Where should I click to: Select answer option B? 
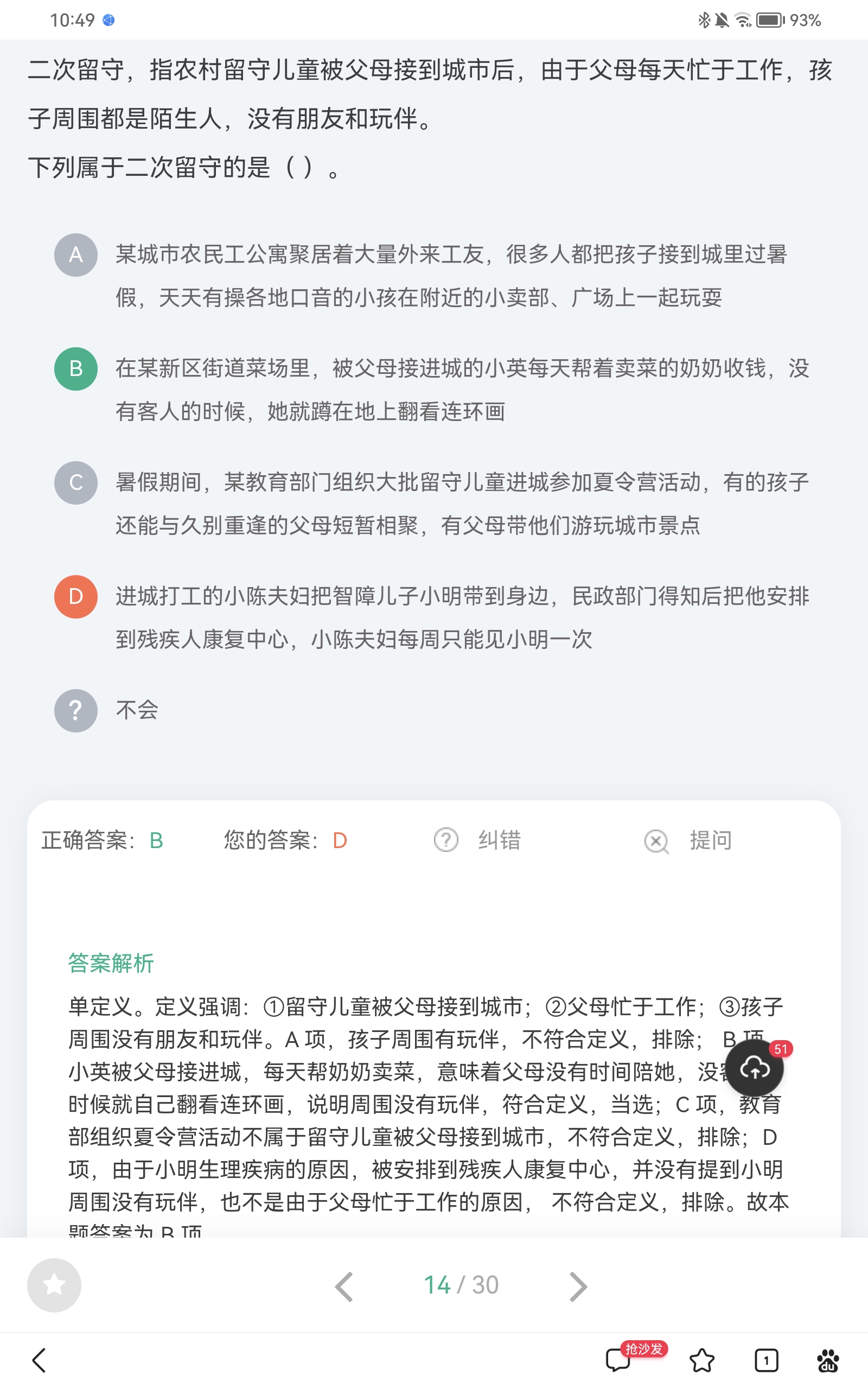[76, 368]
